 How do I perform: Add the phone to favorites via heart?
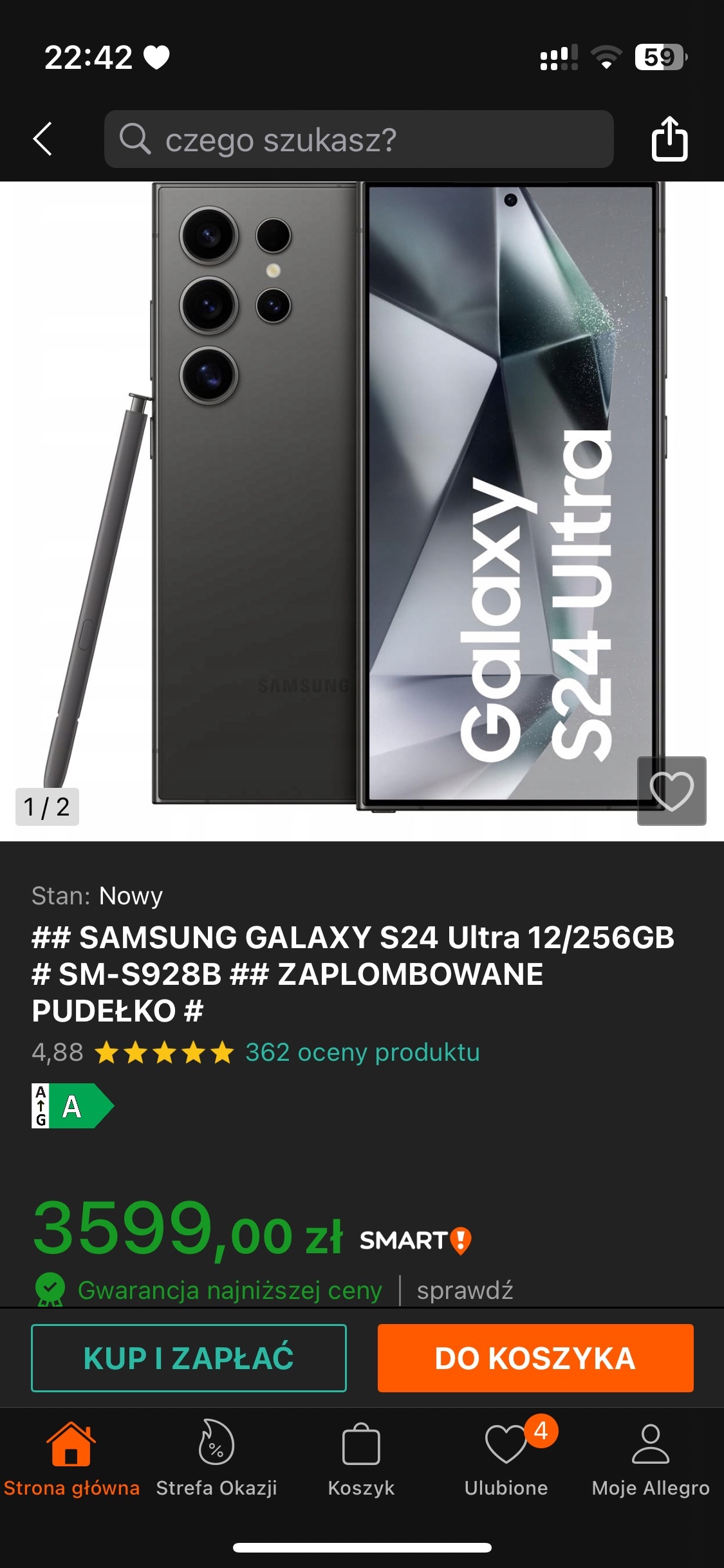pos(671,791)
